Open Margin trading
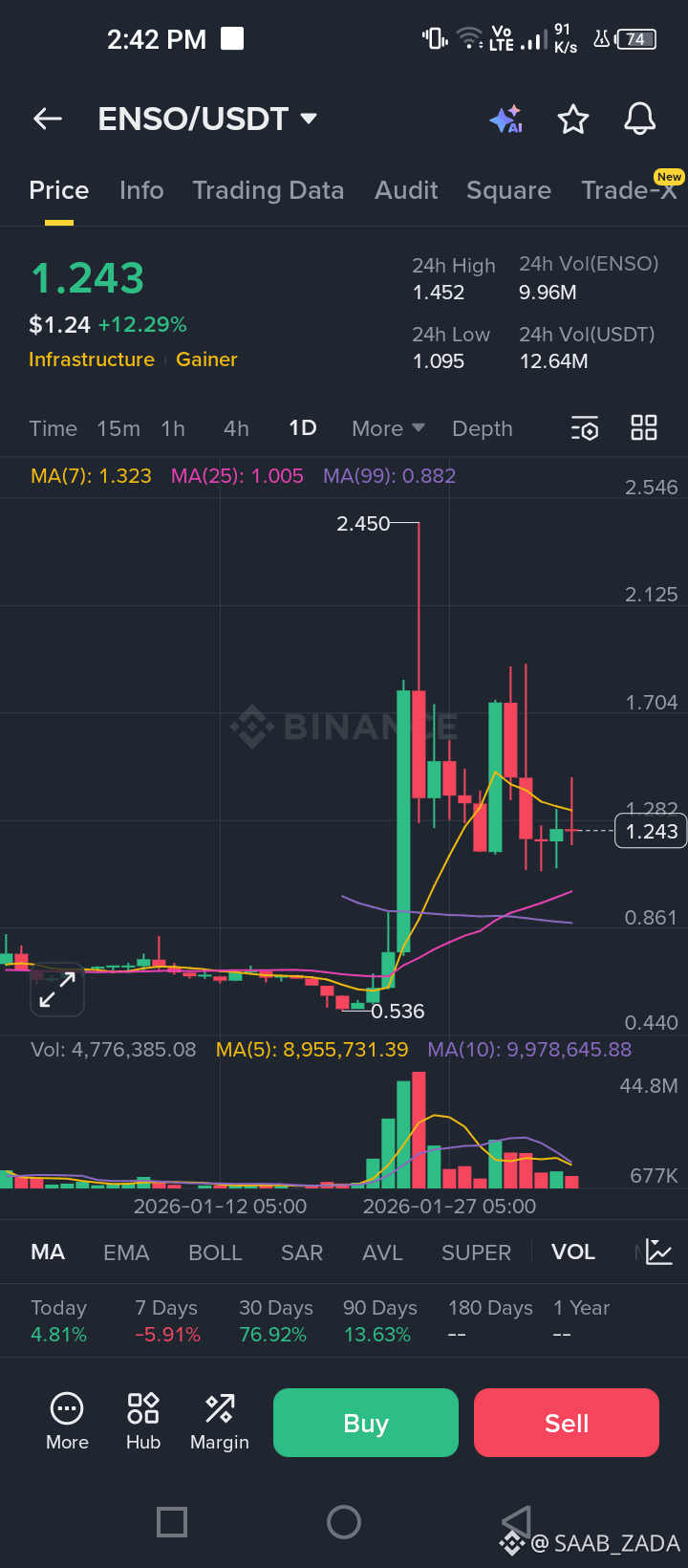This screenshot has height=1568, width=688. point(220,1421)
